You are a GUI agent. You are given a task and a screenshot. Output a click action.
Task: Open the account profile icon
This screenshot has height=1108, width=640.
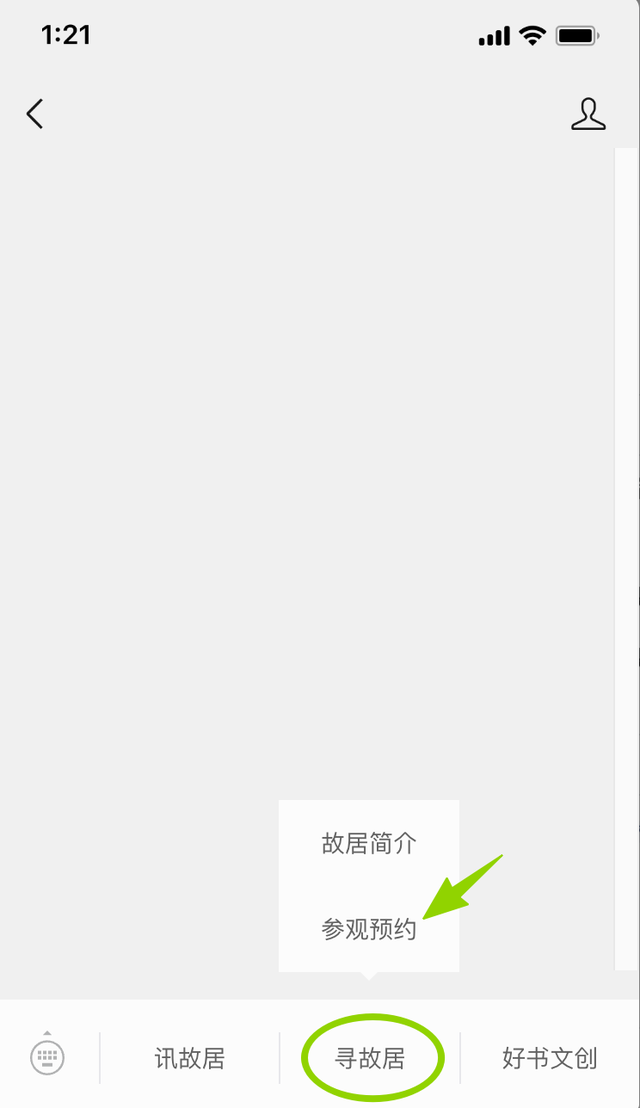[x=588, y=114]
